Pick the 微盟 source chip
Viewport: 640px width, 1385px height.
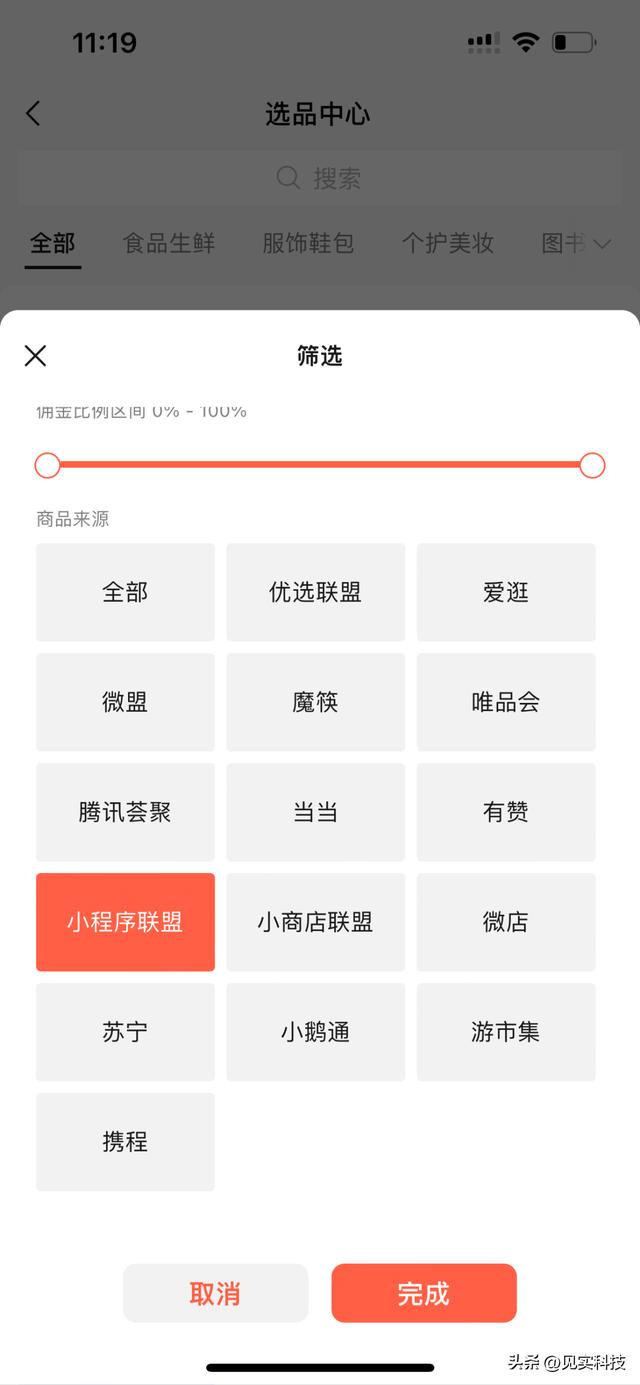pos(125,702)
